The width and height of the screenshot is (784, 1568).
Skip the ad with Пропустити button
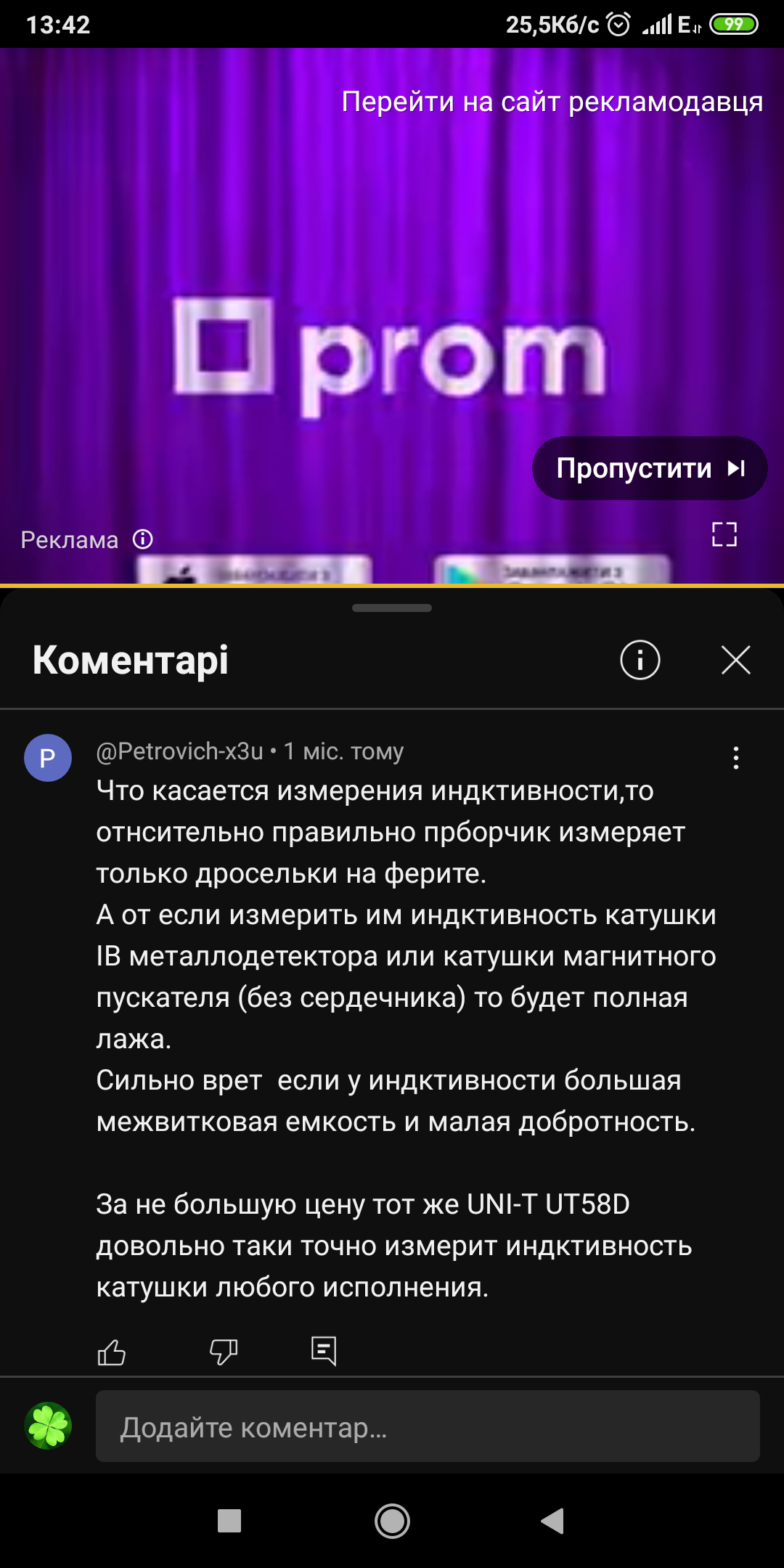649,468
